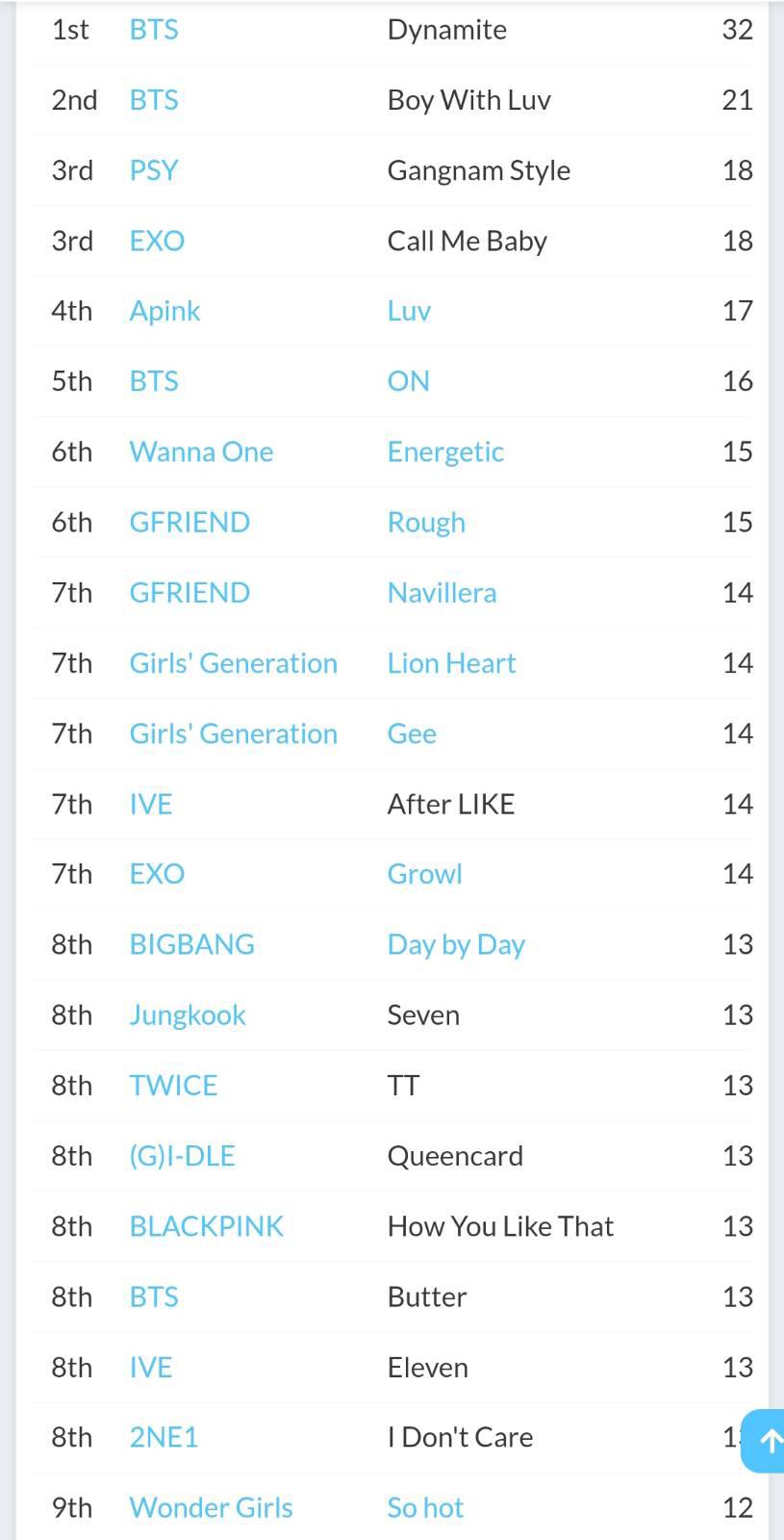Open the Wonder Girls artist link
The height and width of the screenshot is (1540, 784).
(x=211, y=1507)
